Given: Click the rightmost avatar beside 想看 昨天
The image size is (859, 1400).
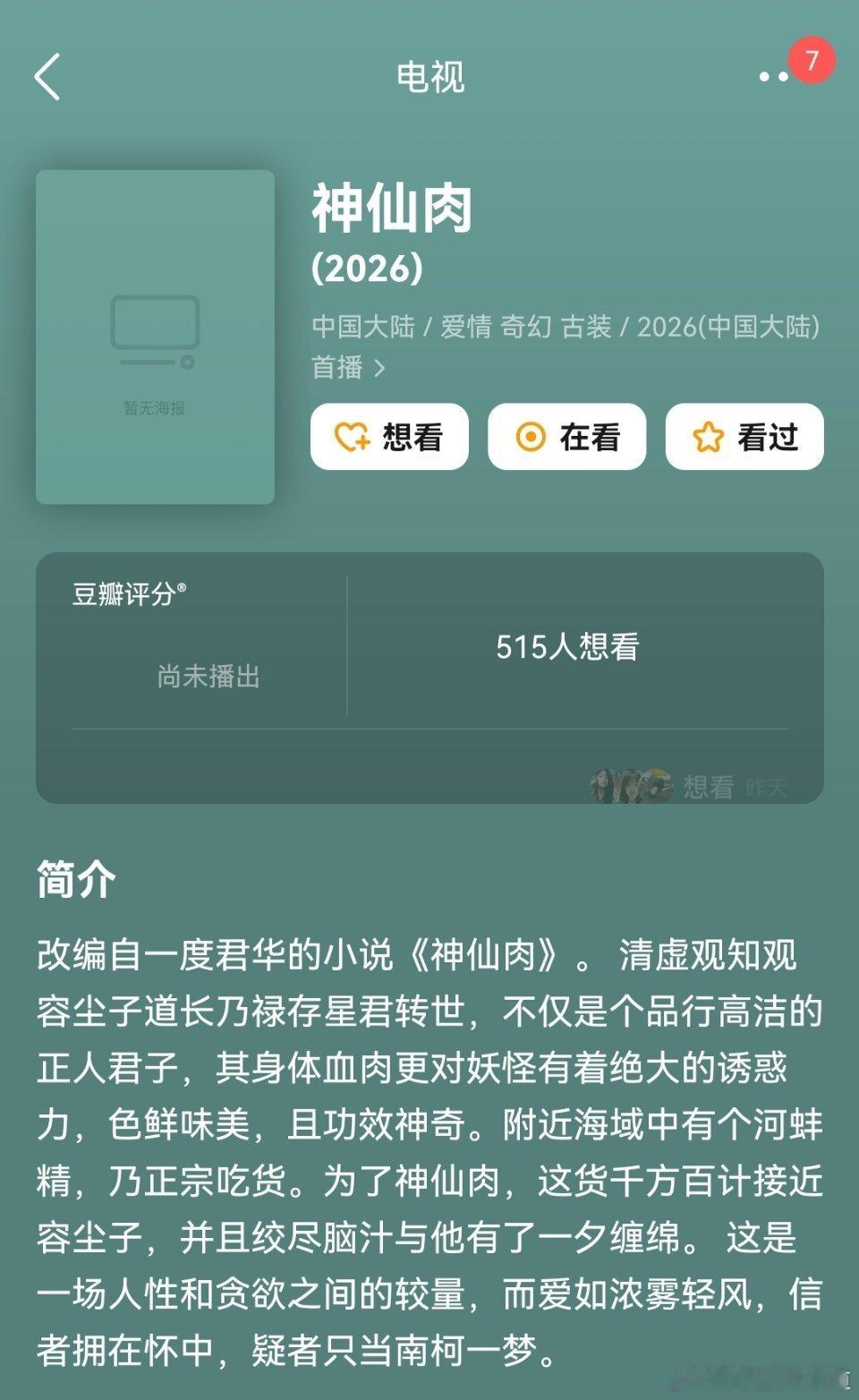Looking at the screenshot, I should tap(659, 783).
